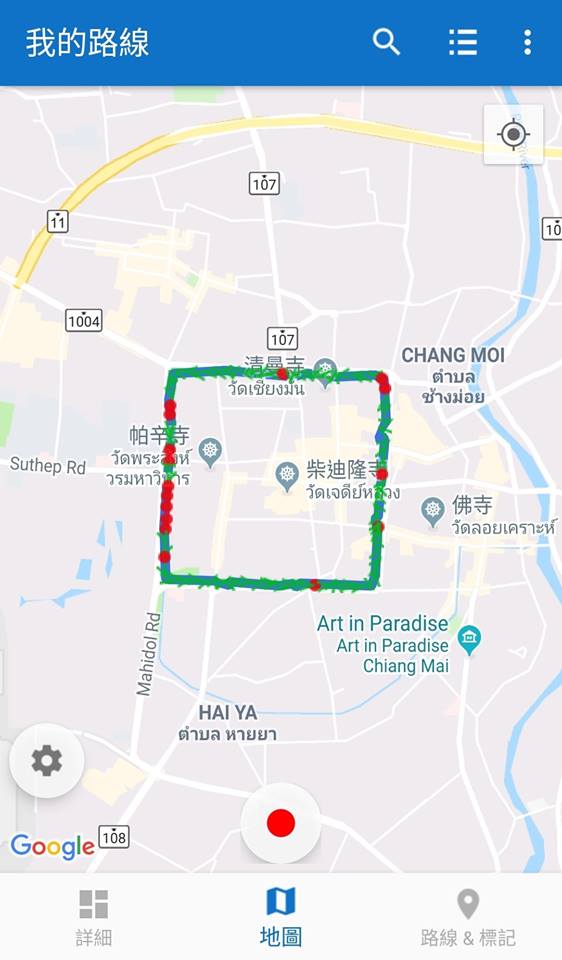This screenshot has width=562, height=960.
Task: Tap the 帕辛寺 temple marker
Action: point(210,453)
